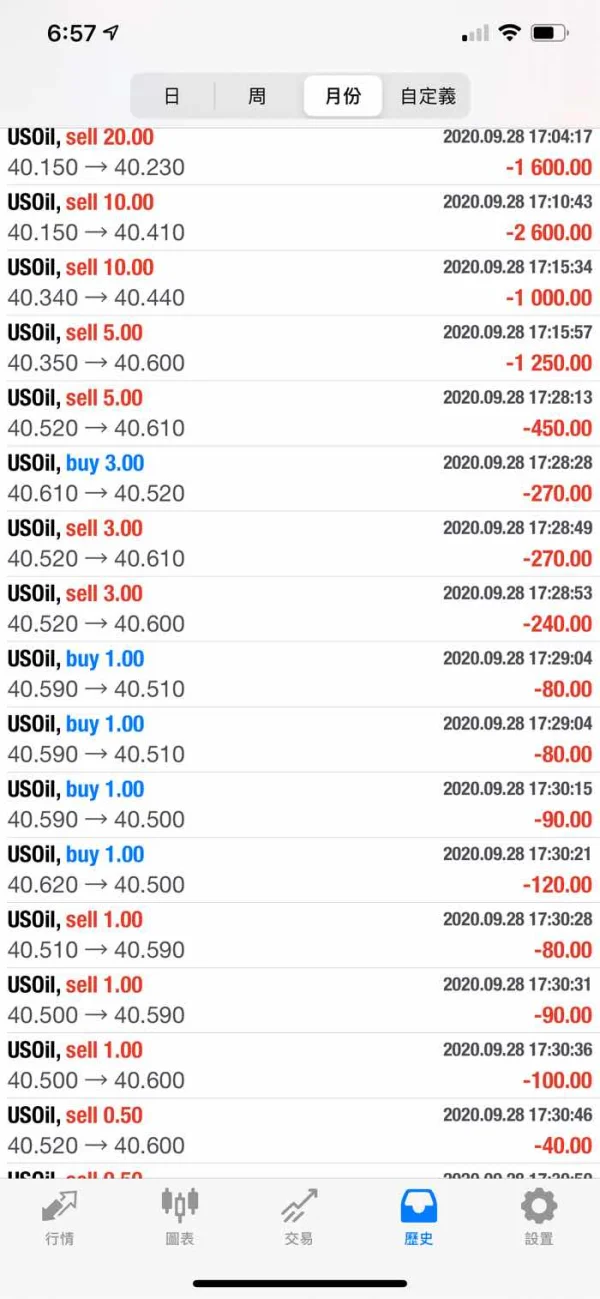This screenshot has height=1299, width=600.
Task: Select the 月份 (month) period tab
Action: click(x=342, y=97)
